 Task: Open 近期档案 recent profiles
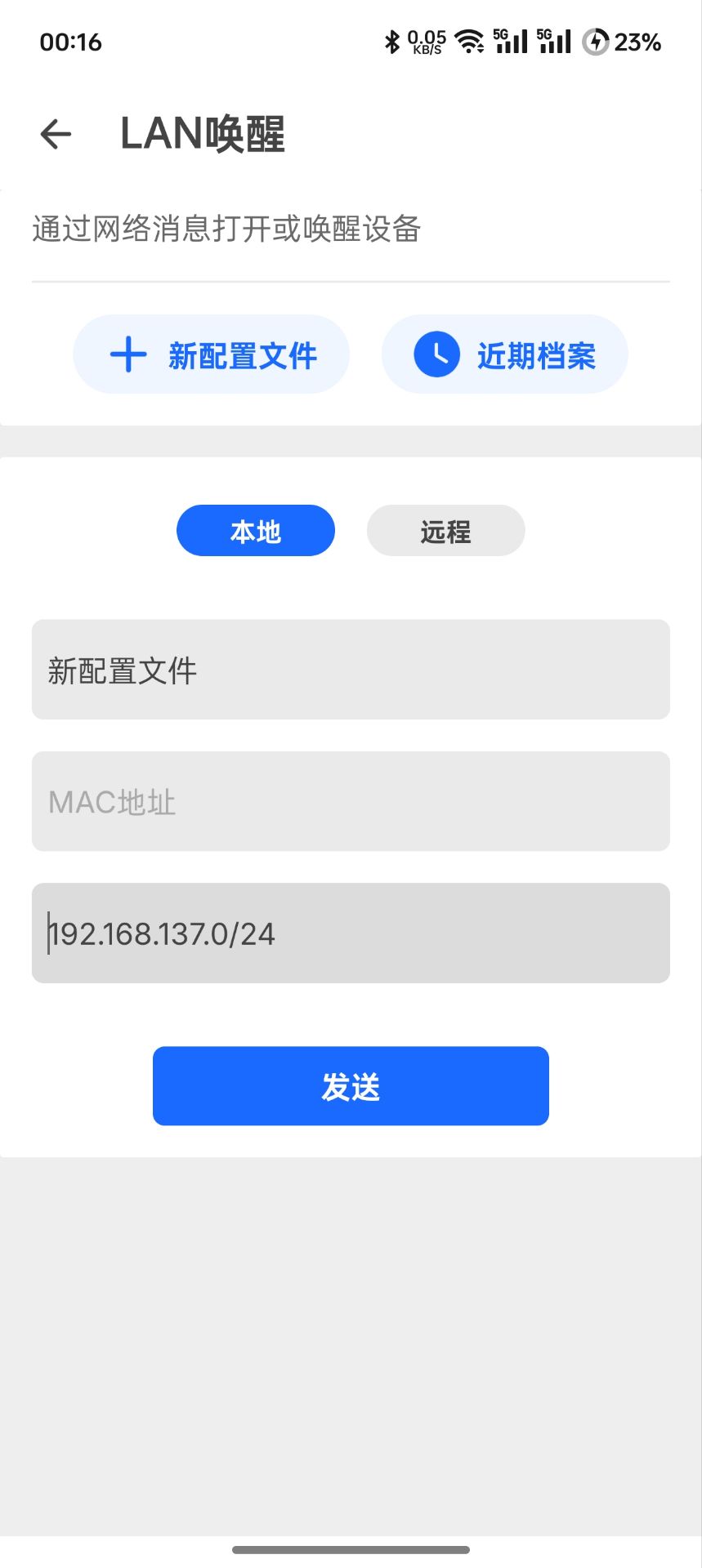pos(504,354)
